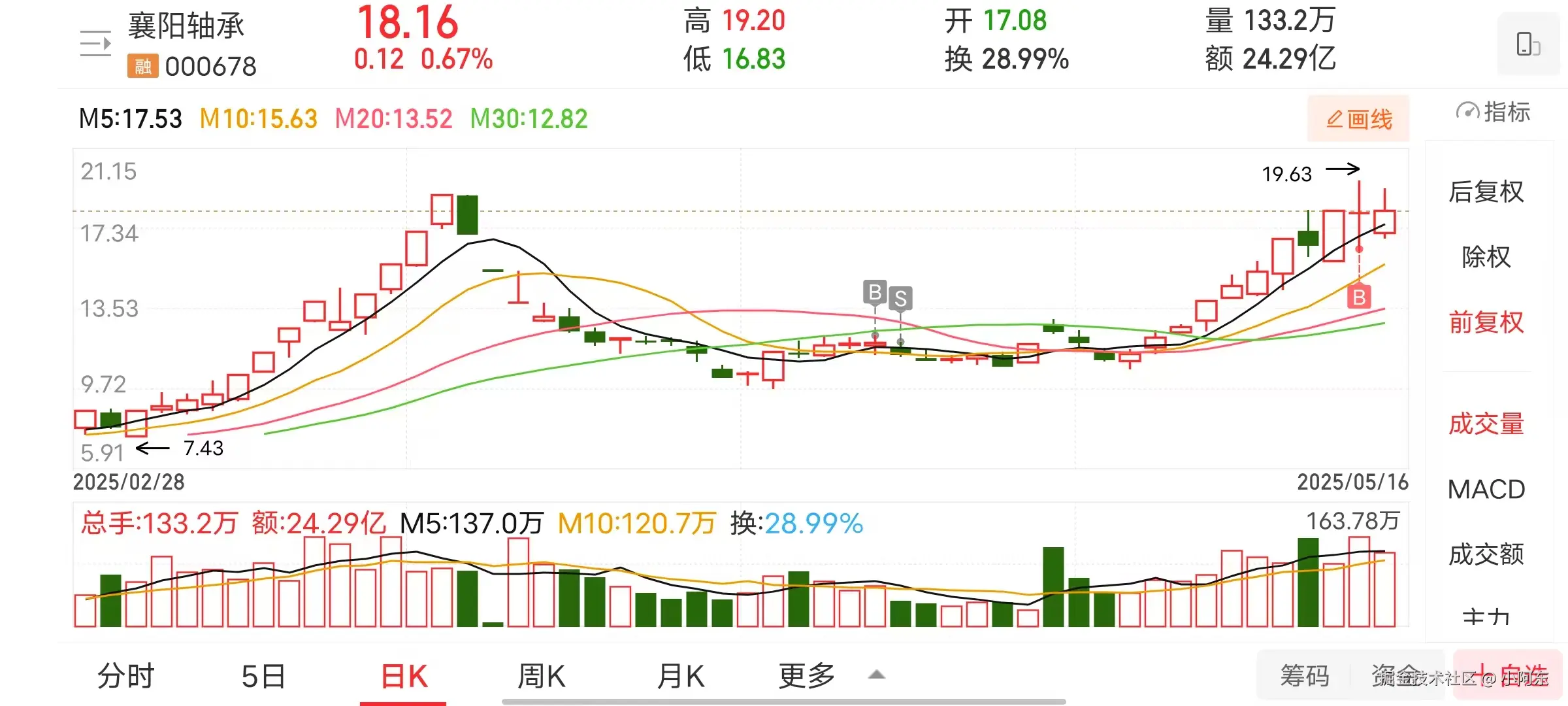The image size is (1568, 706).
Task: Show the 成交量 volume indicator
Action: pos(1486,424)
